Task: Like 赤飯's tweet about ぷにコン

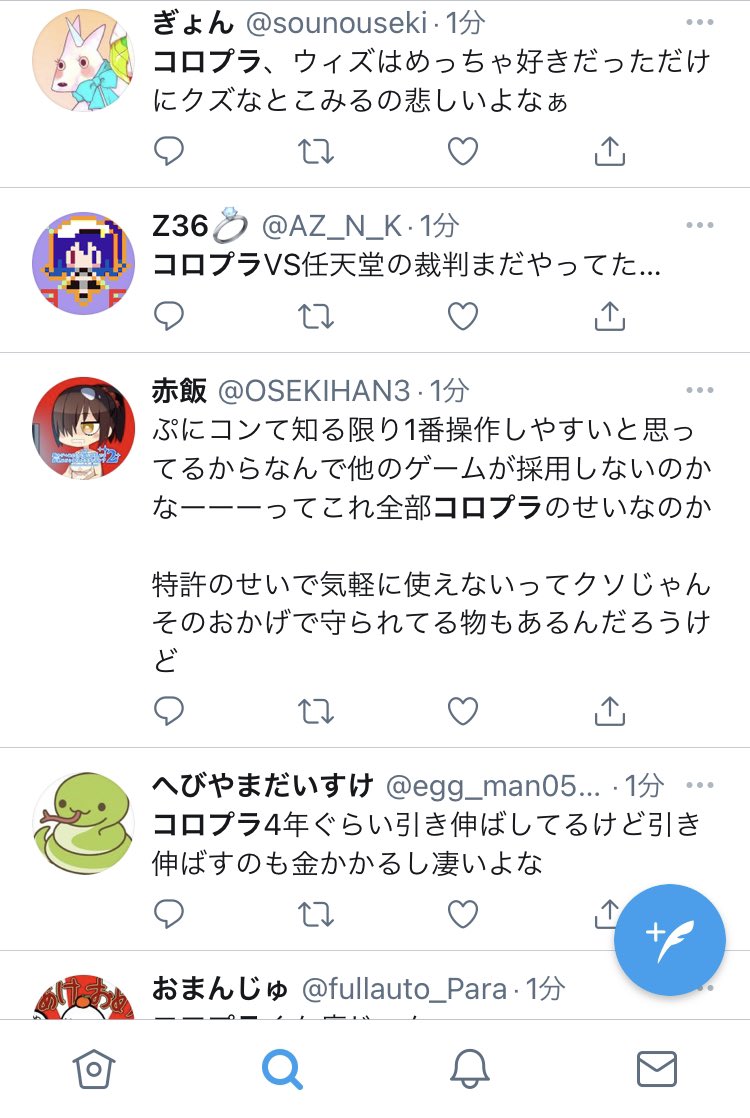Action: tap(462, 711)
